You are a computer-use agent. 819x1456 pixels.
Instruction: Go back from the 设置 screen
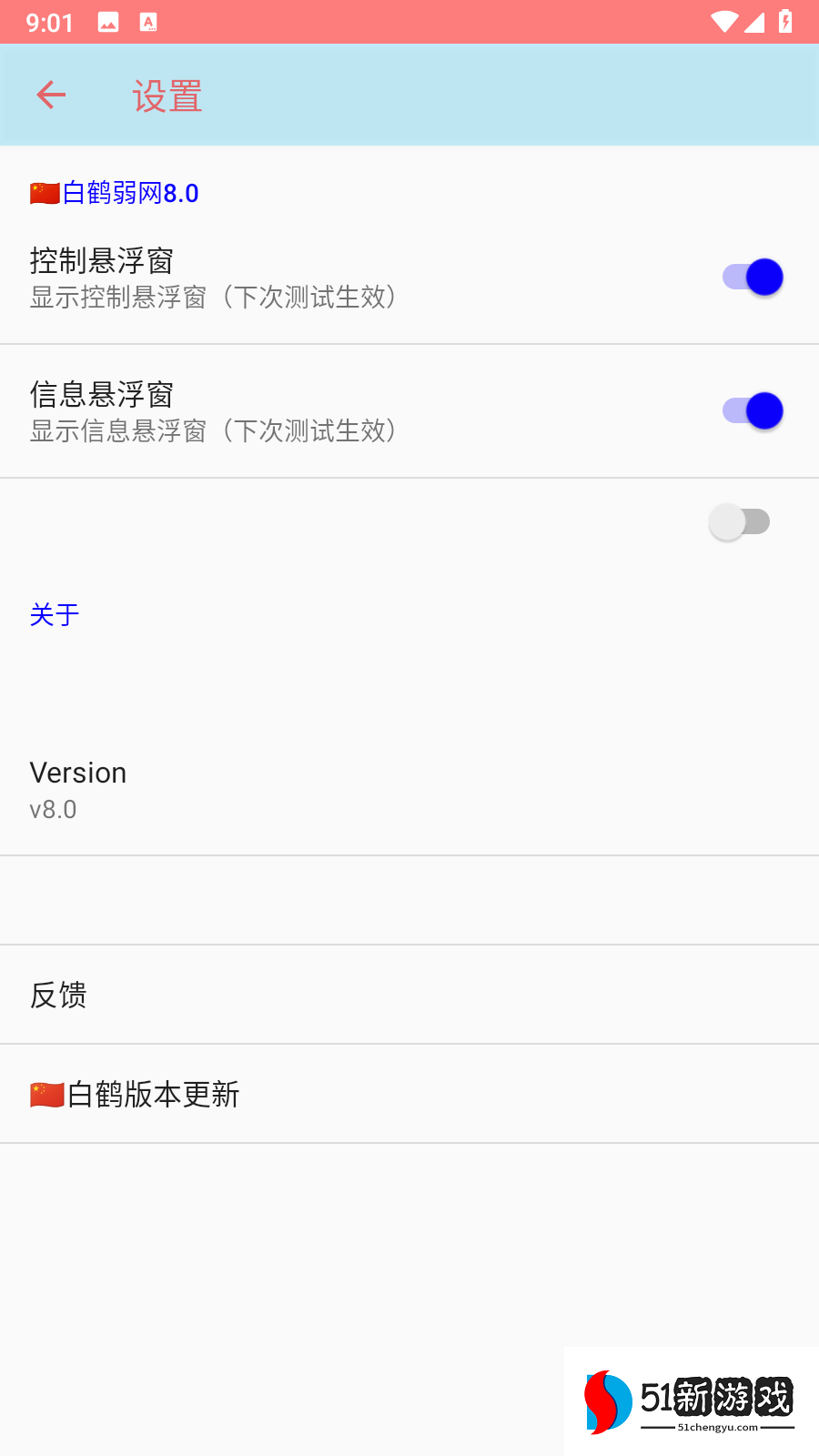[x=51, y=95]
